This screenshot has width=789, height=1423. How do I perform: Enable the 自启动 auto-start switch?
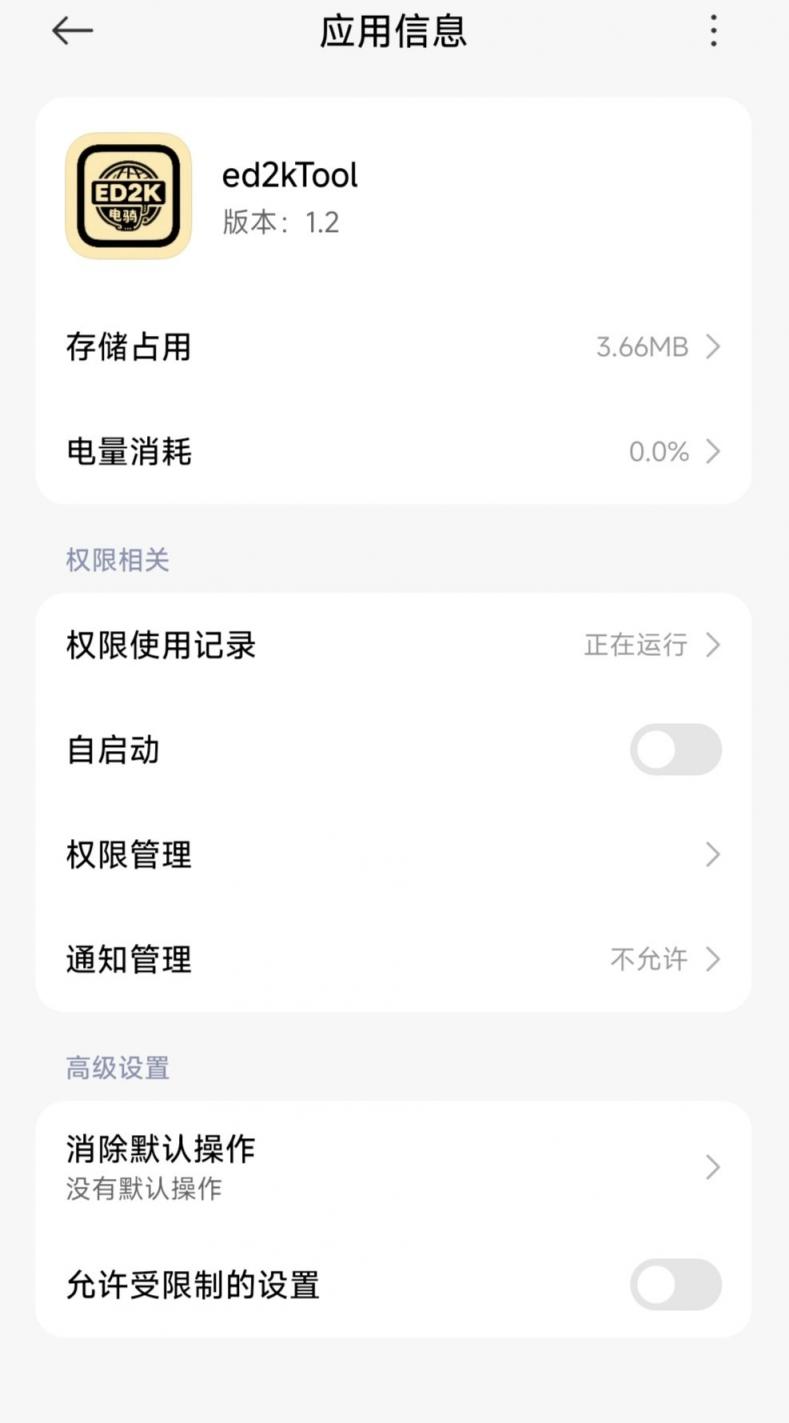point(675,750)
